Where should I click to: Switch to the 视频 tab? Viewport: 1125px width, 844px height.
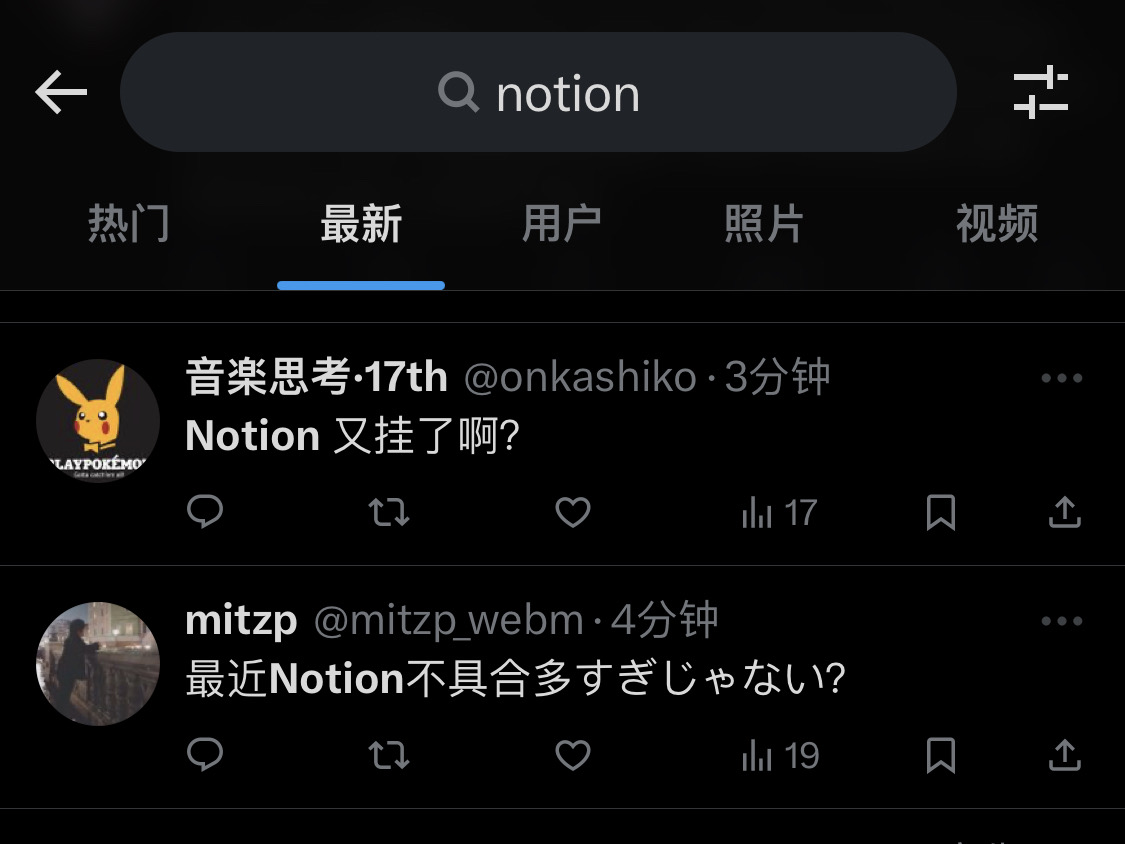pyautogui.click(x=996, y=224)
